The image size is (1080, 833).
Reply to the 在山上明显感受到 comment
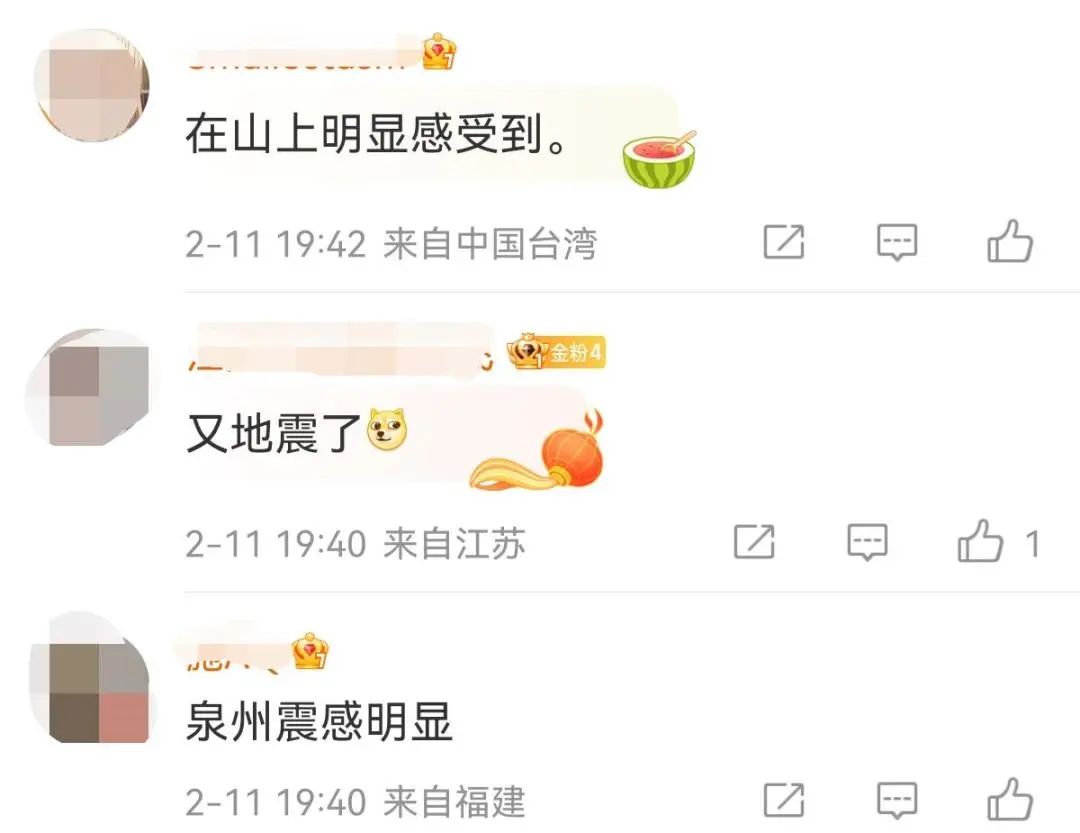tap(897, 242)
